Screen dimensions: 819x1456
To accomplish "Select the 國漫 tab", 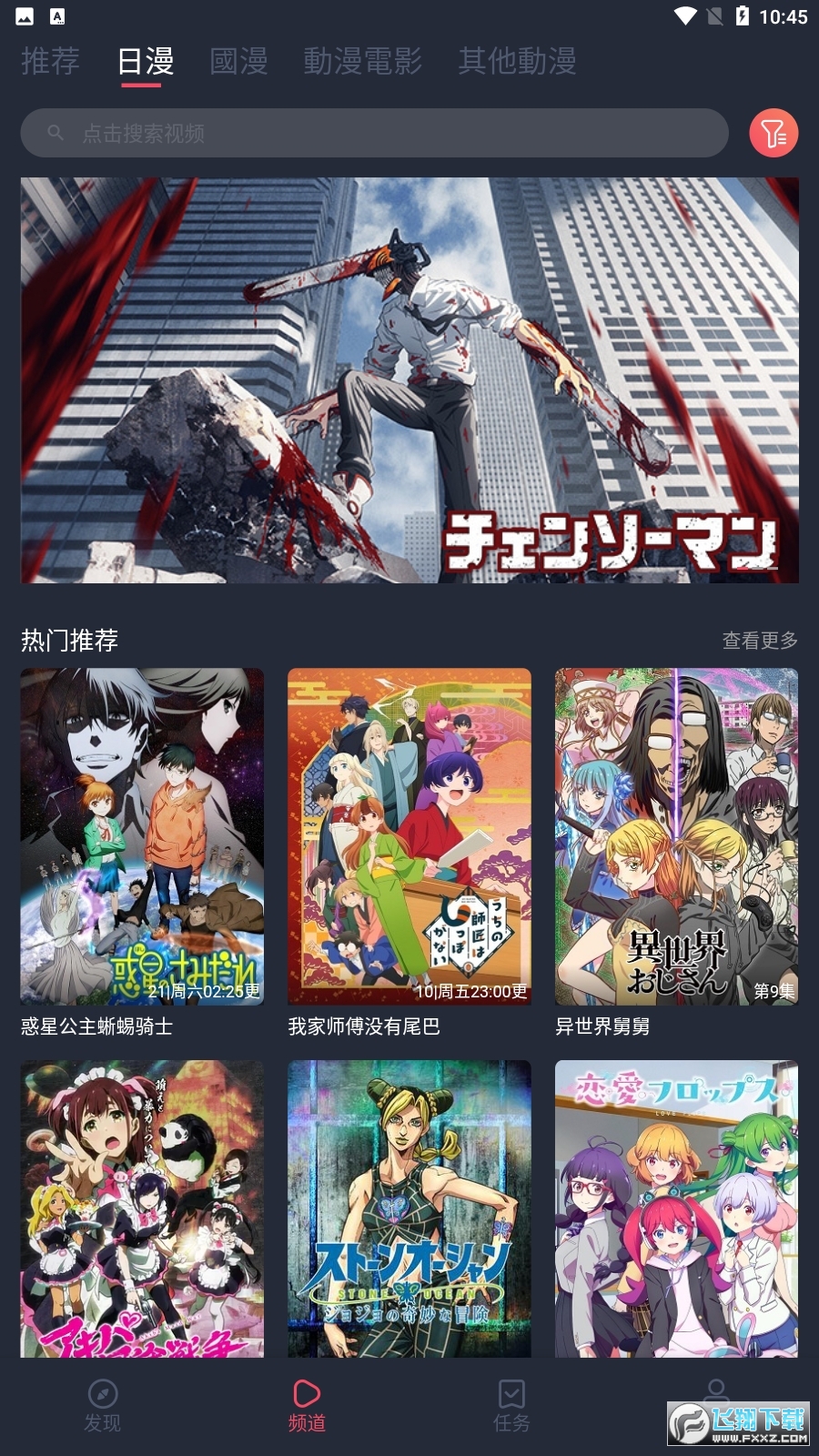I will [x=238, y=61].
